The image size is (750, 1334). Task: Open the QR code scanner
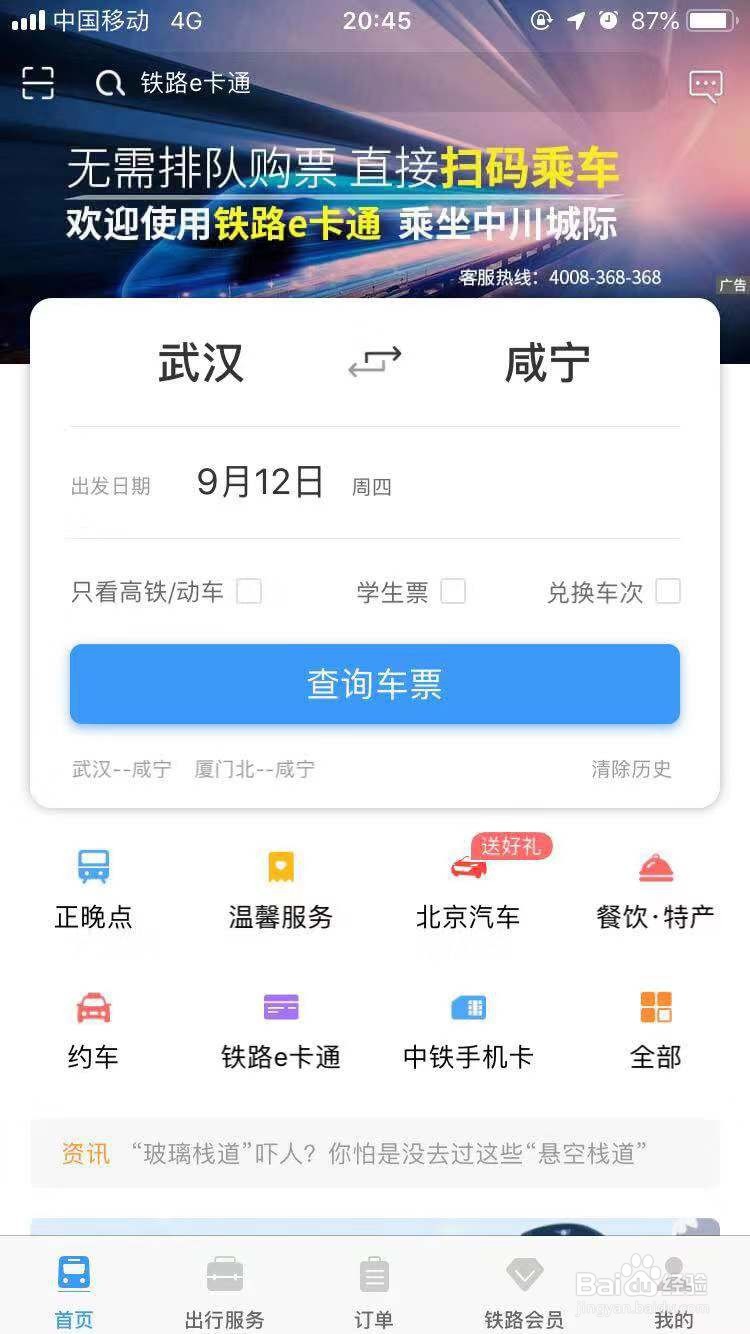point(37,84)
